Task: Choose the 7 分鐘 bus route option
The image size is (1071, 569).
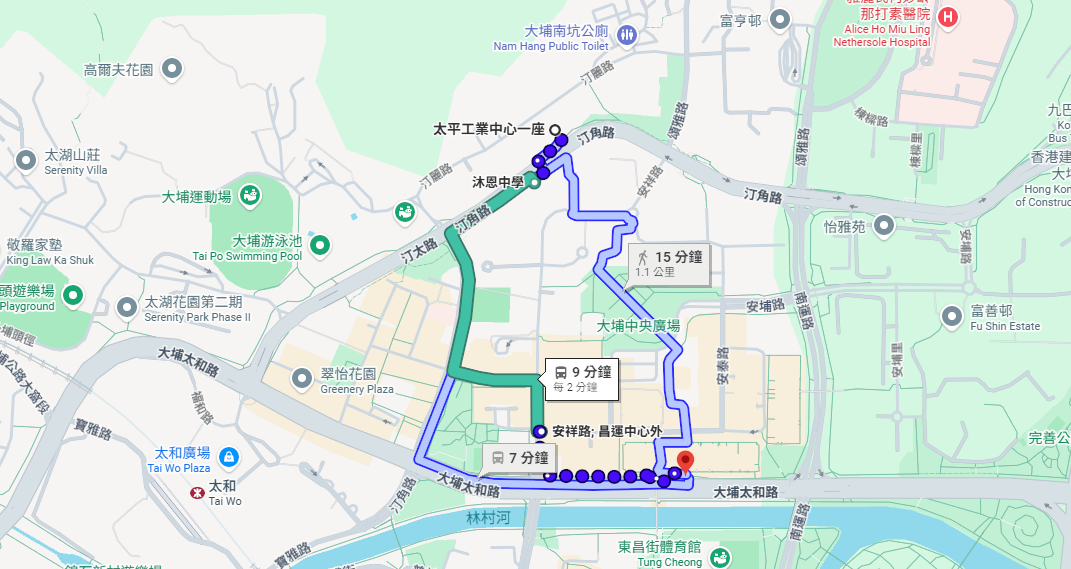Action: click(x=517, y=458)
